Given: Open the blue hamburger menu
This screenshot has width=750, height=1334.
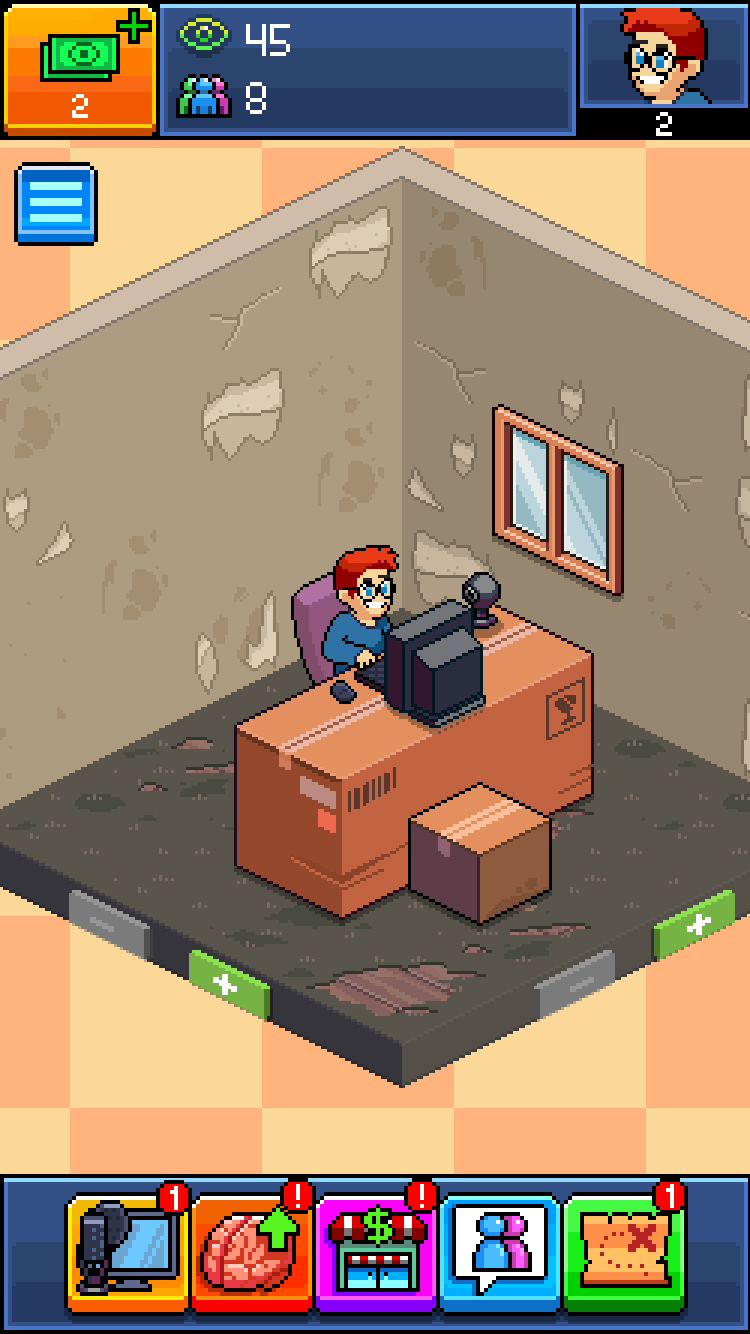Looking at the screenshot, I should pyautogui.click(x=56, y=204).
